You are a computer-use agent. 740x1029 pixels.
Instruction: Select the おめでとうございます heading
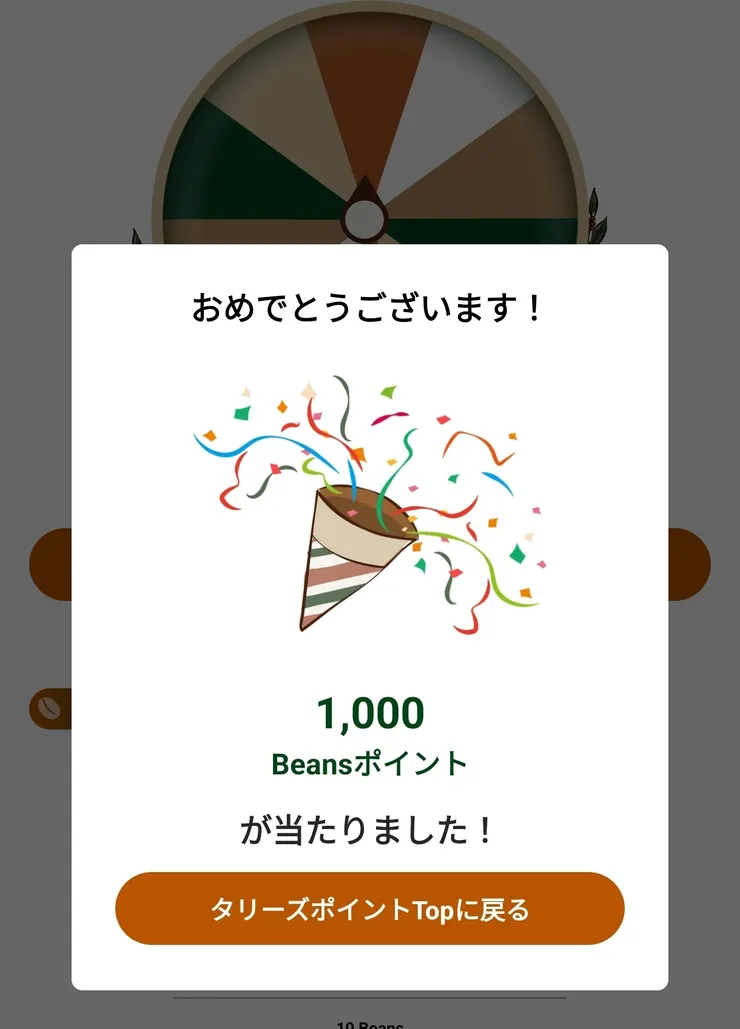[x=368, y=305]
